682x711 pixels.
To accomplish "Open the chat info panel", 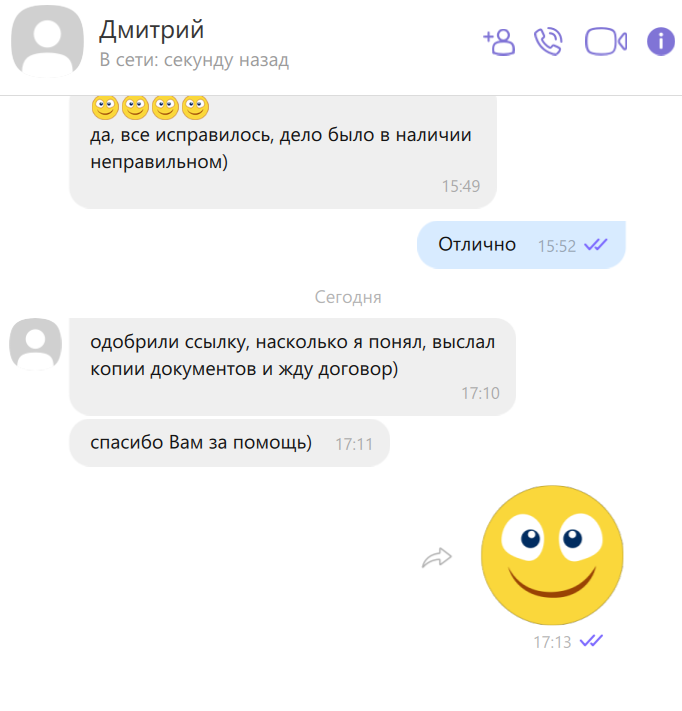I will pyautogui.click(x=661, y=41).
